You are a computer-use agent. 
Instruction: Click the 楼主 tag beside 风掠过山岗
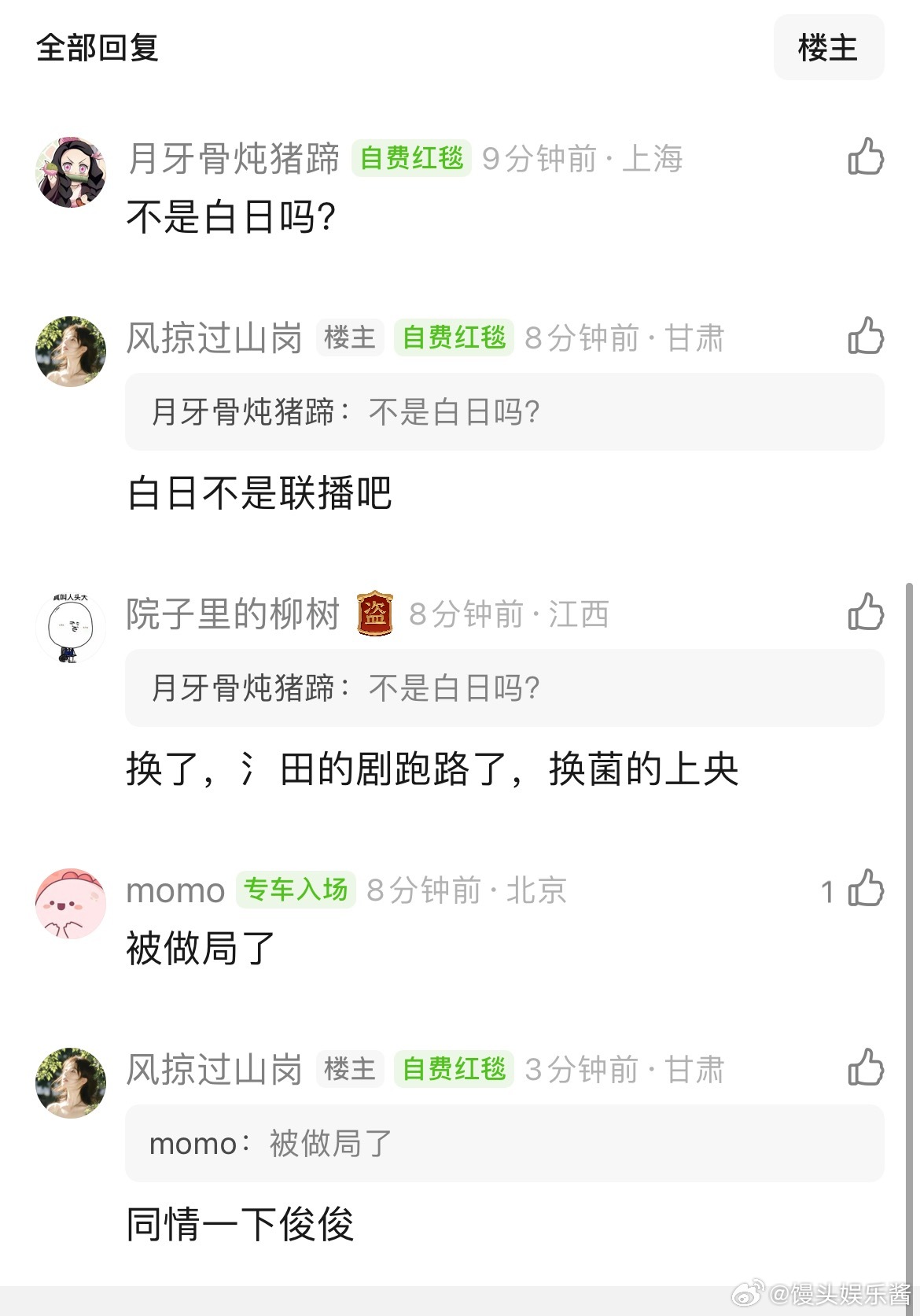pyautogui.click(x=349, y=338)
